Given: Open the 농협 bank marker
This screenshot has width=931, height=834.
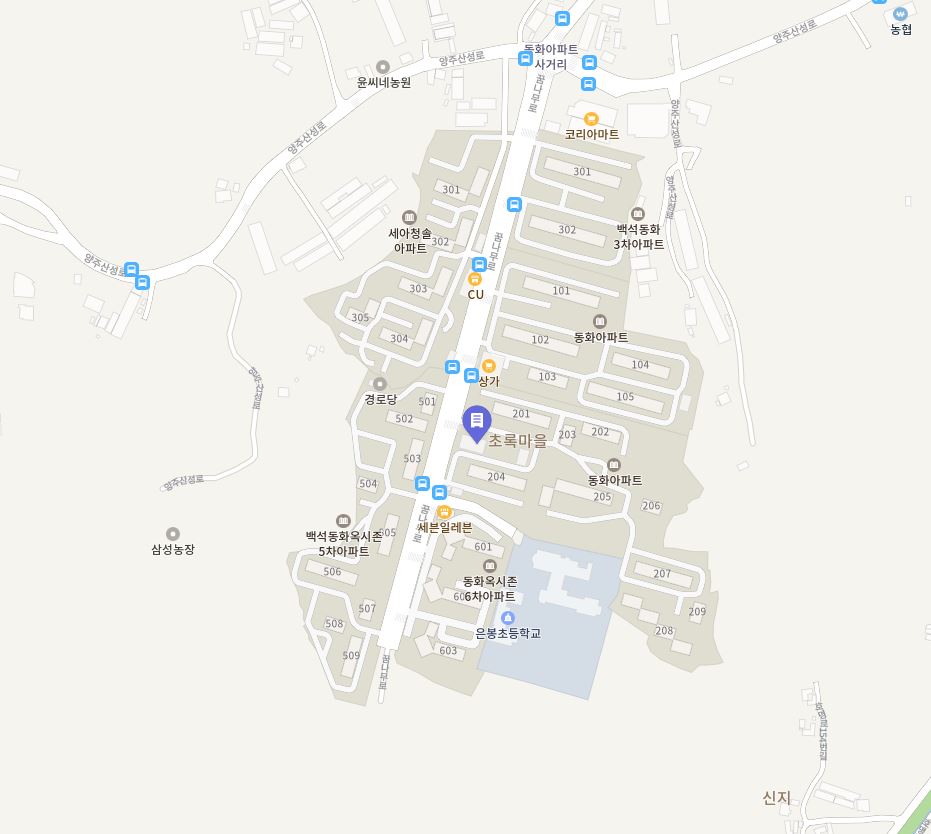Looking at the screenshot, I should [x=900, y=14].
